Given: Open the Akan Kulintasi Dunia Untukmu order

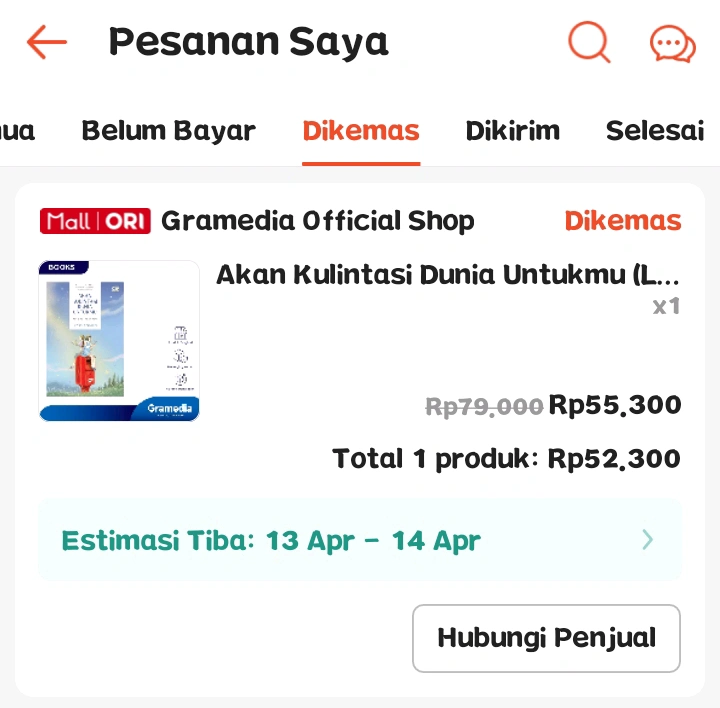Looking at the screenshot, I should pyautogui.click(x=447, y=275).
